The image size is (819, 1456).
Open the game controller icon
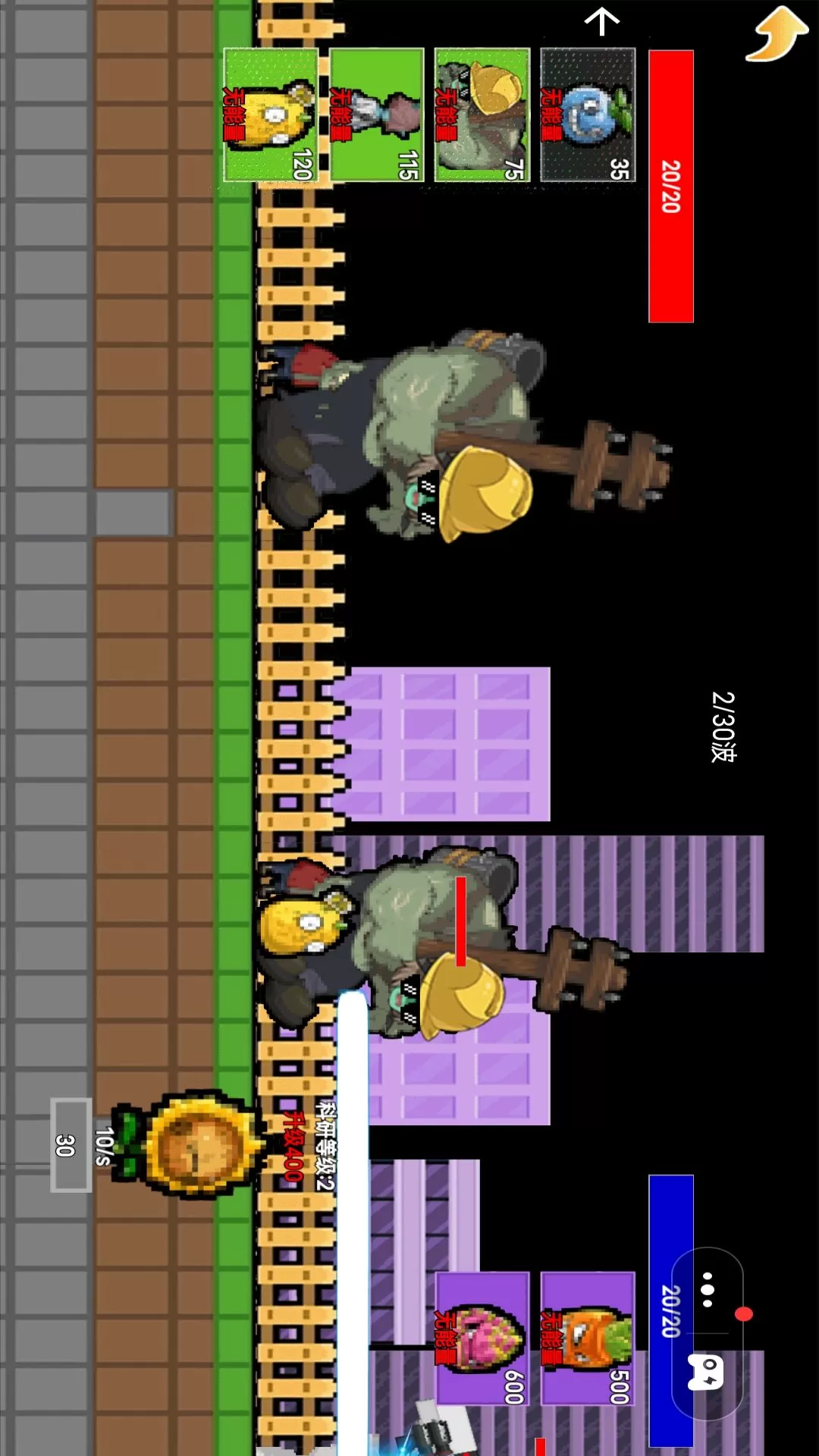[x=706, y=1372]
